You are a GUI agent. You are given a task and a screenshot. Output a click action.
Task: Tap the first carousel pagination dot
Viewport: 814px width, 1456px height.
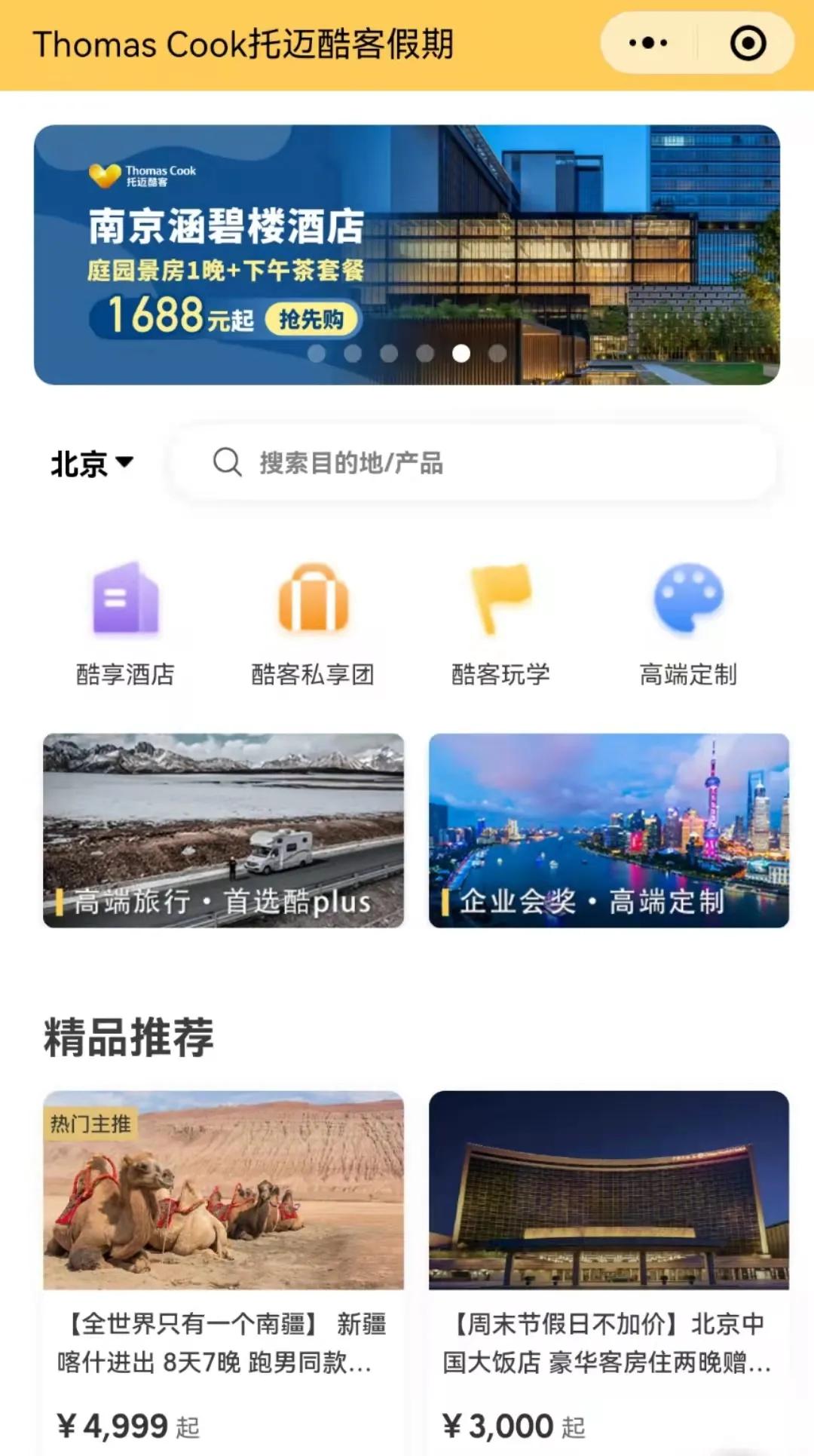coord(315,351)
